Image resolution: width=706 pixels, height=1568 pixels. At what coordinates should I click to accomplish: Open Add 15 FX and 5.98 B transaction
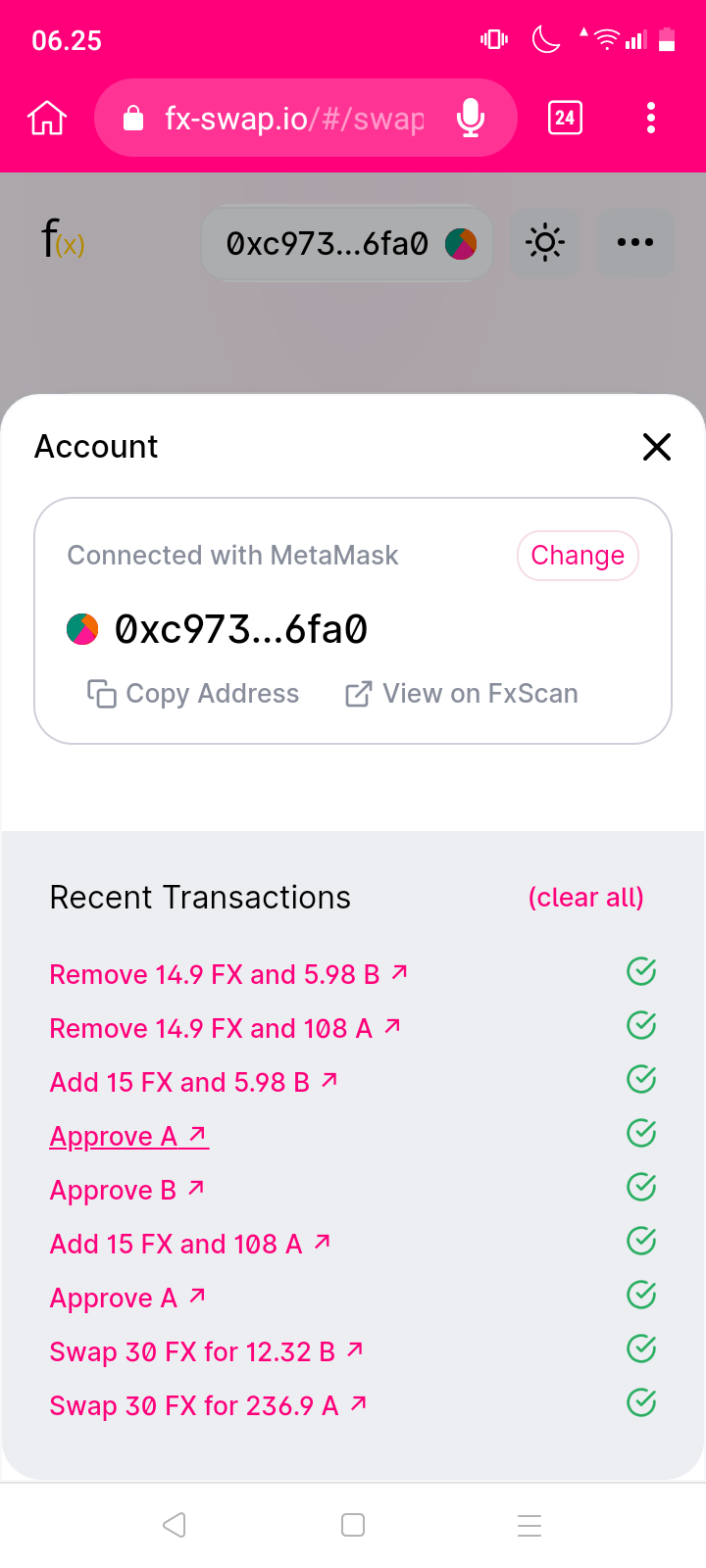coord(194,1082)
